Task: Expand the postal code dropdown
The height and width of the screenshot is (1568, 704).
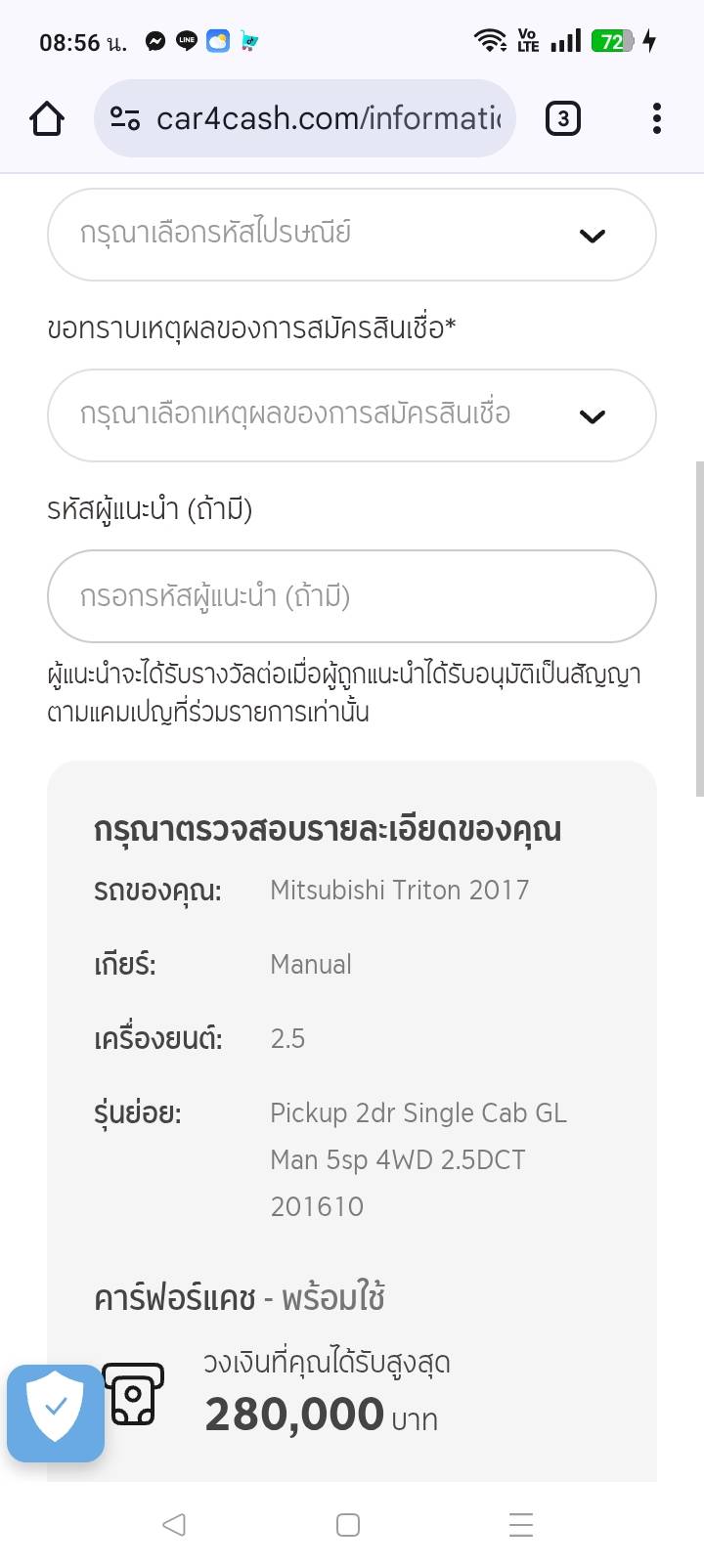Action: (351, 235)
